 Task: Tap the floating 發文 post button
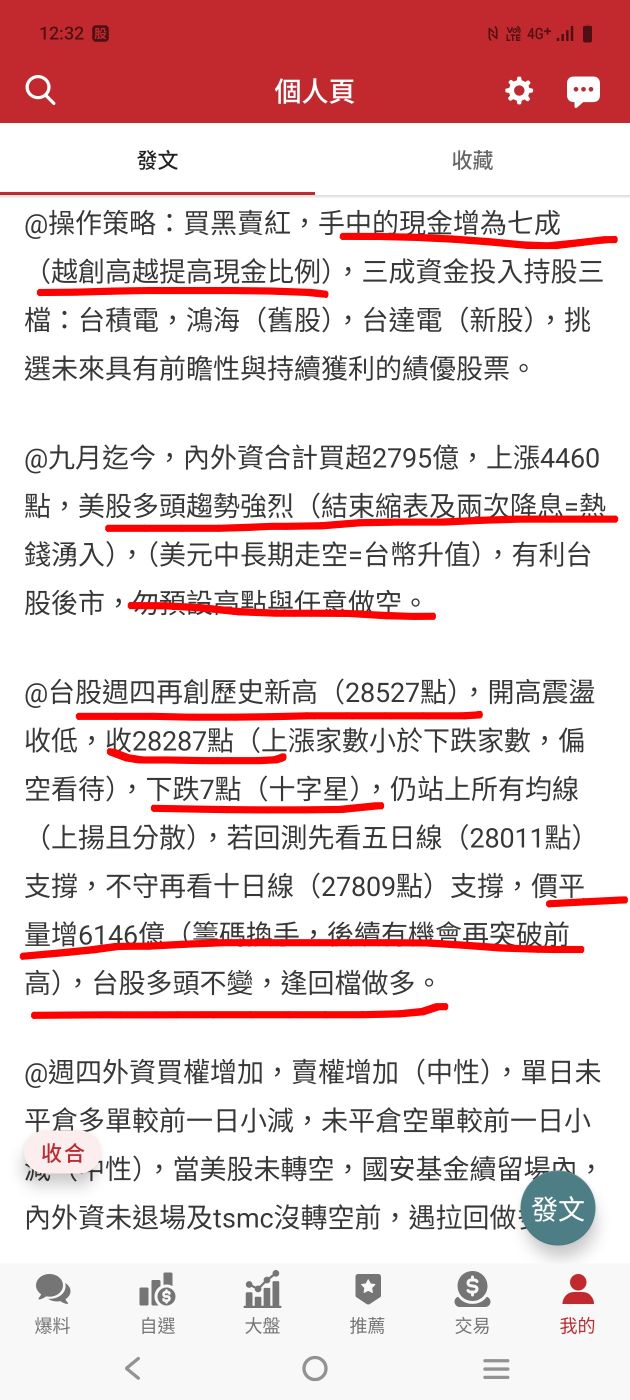pyautogui.click(x=558, y=1209)
